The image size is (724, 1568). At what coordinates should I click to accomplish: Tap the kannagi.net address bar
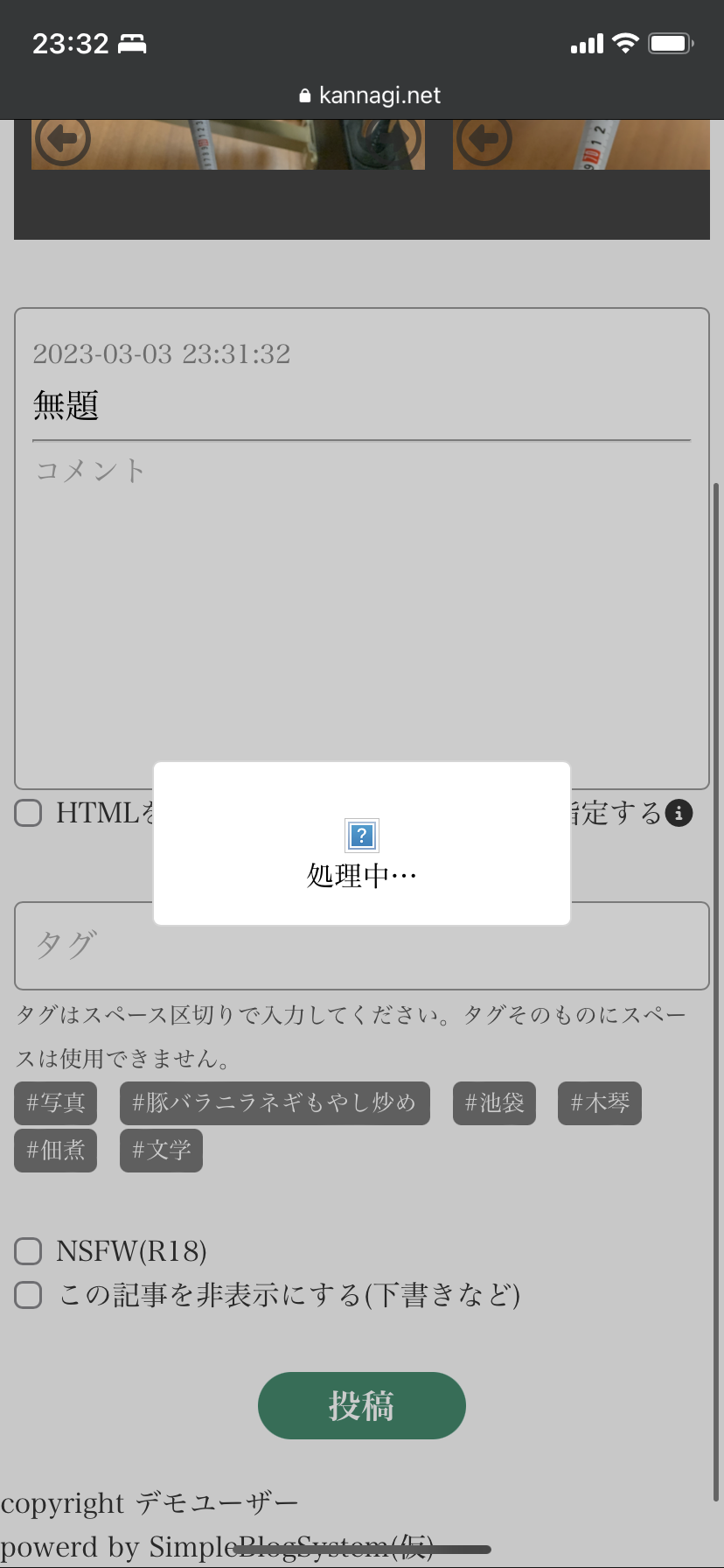370,95
